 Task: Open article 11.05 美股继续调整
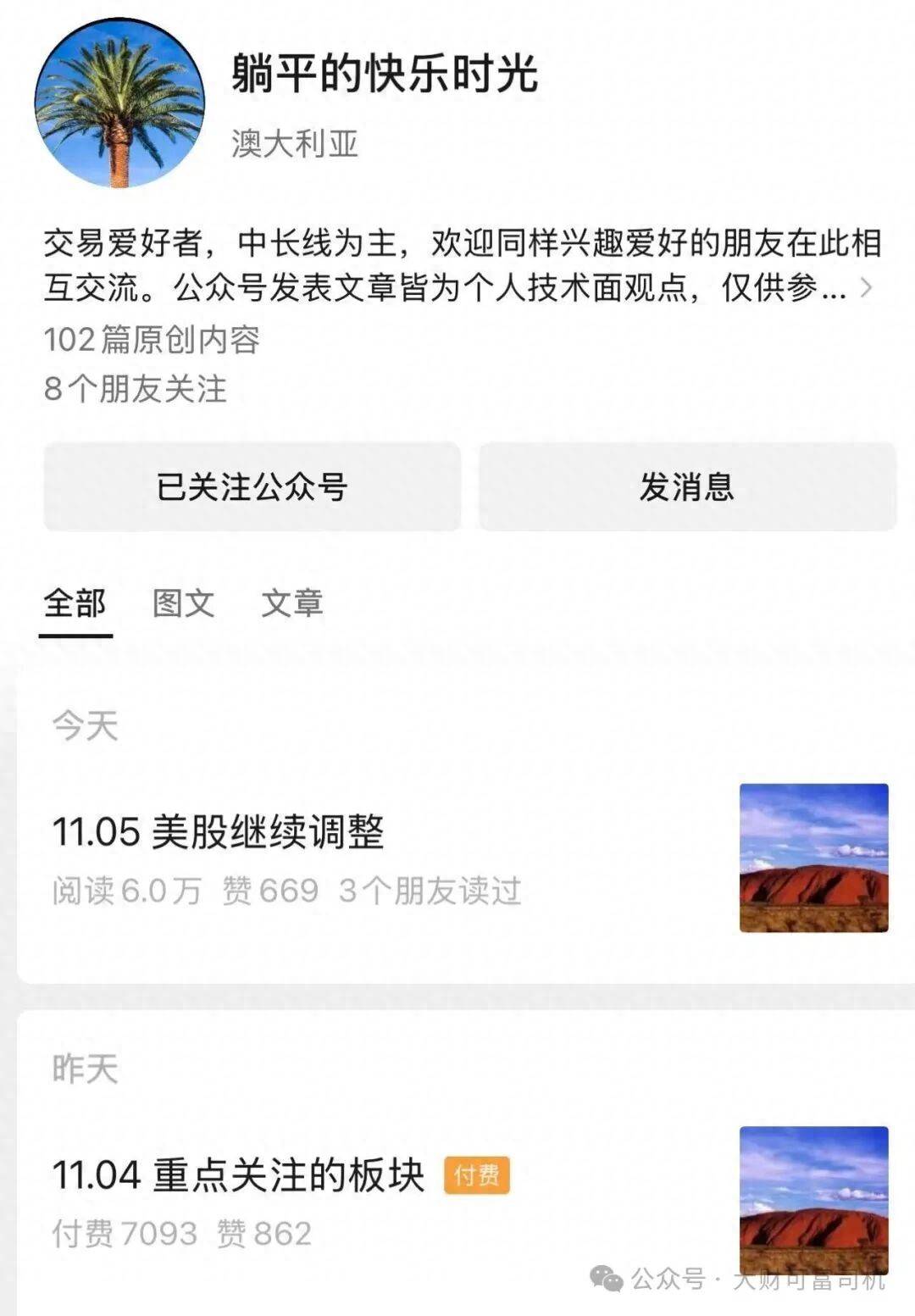219,831
